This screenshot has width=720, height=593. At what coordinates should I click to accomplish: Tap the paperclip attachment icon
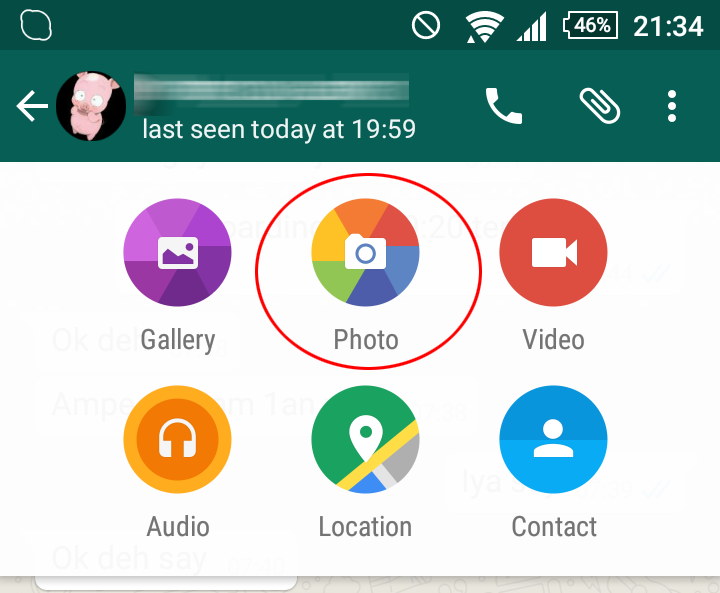click(600, 106)
